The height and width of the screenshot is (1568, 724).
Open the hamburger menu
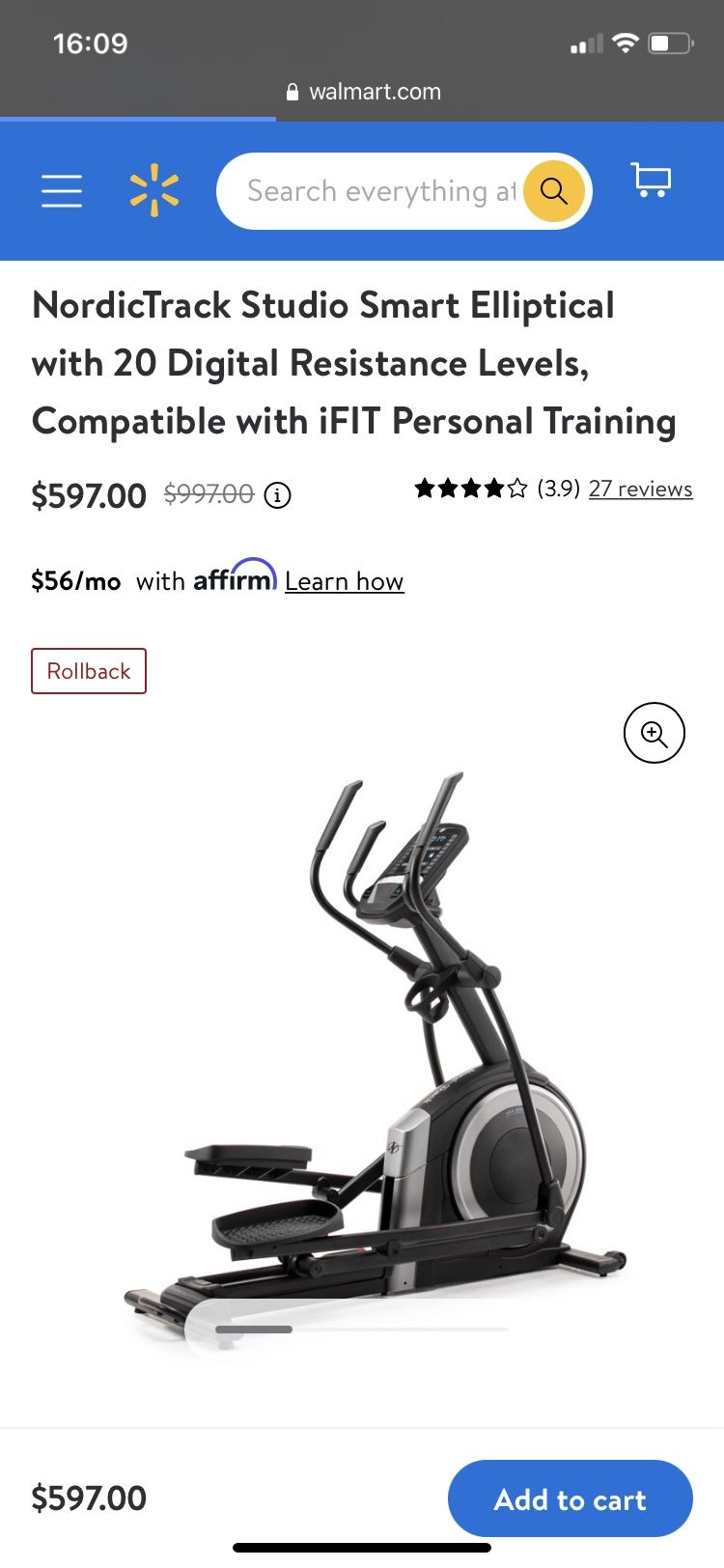click(x=61, y=191)
